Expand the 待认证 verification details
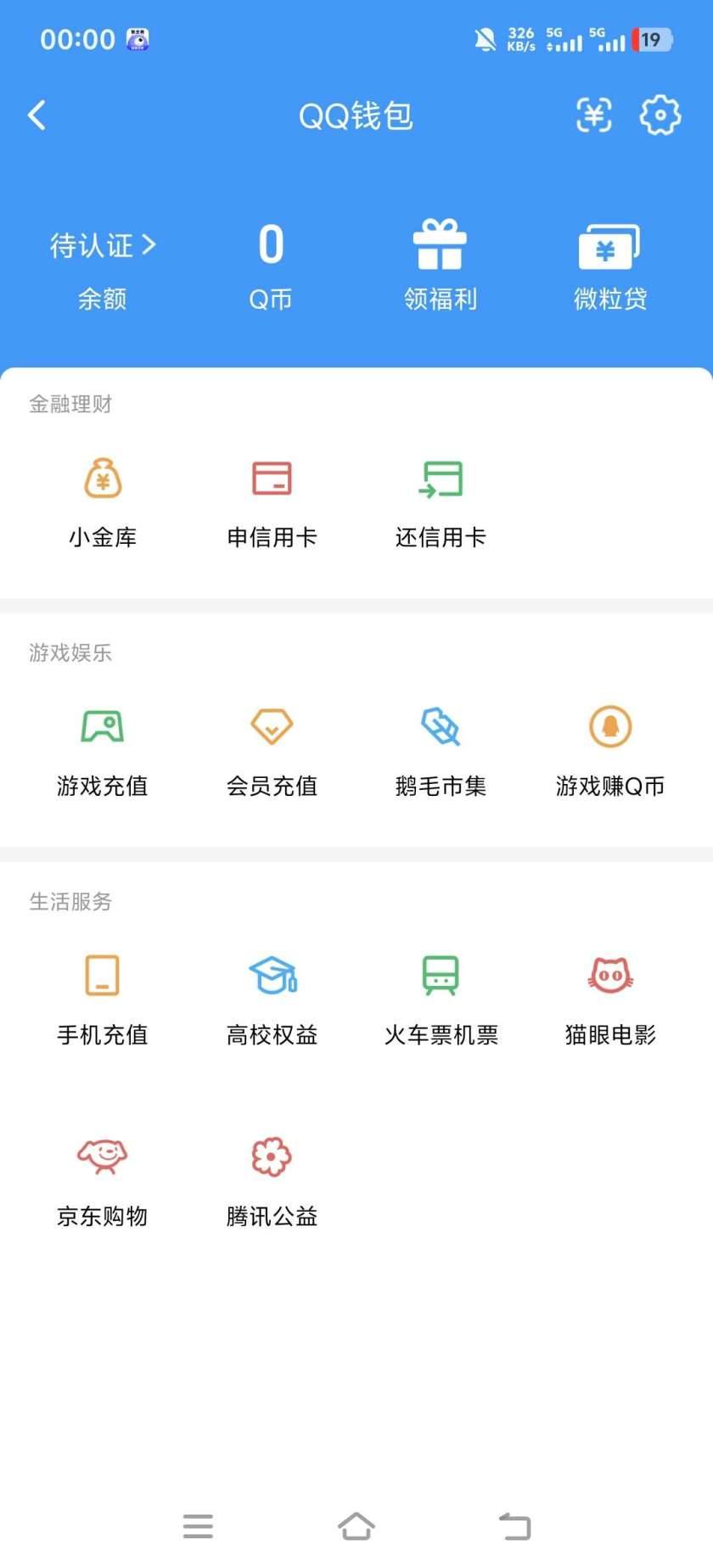The height and width of the screenshot is (1568, 713). [102, 245]
